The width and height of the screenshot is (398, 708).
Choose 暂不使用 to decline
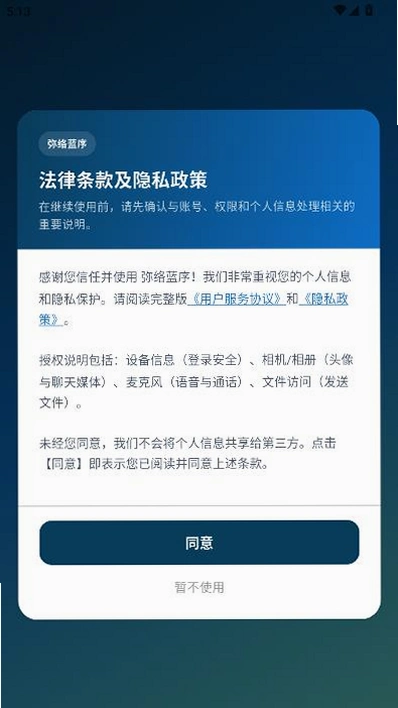[199, 587]
